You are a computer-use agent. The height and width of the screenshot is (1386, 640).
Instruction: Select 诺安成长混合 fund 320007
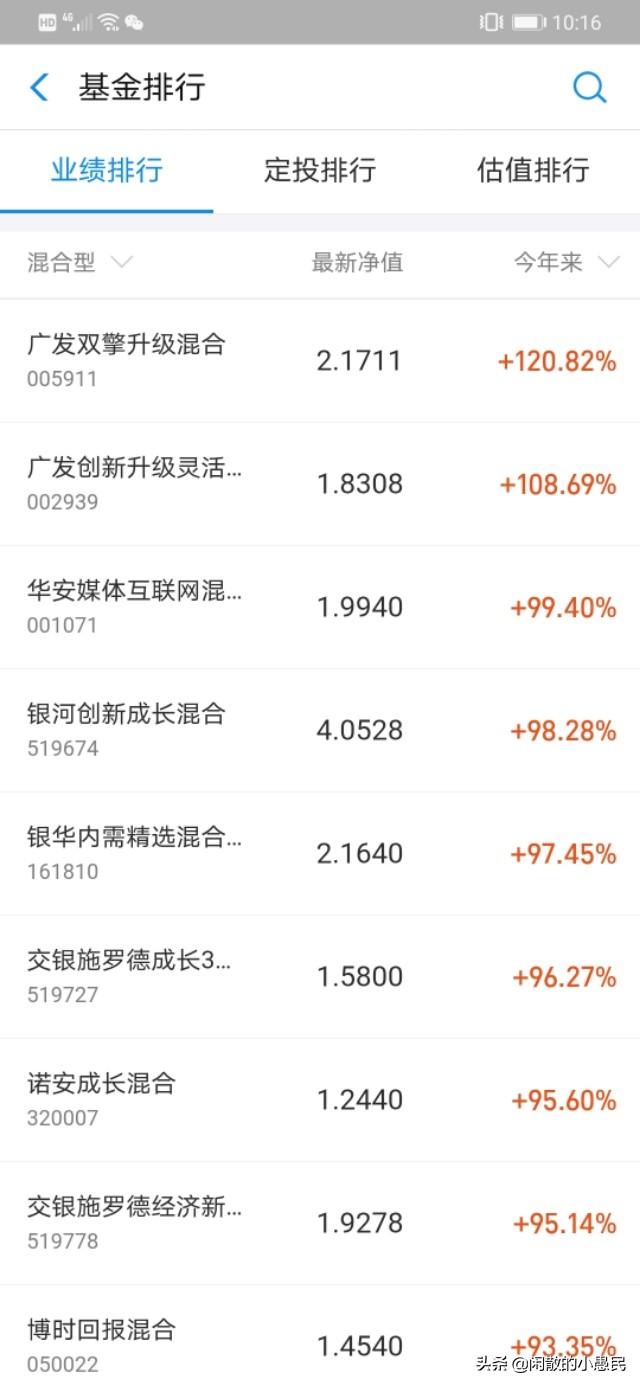coord(320,1099)
